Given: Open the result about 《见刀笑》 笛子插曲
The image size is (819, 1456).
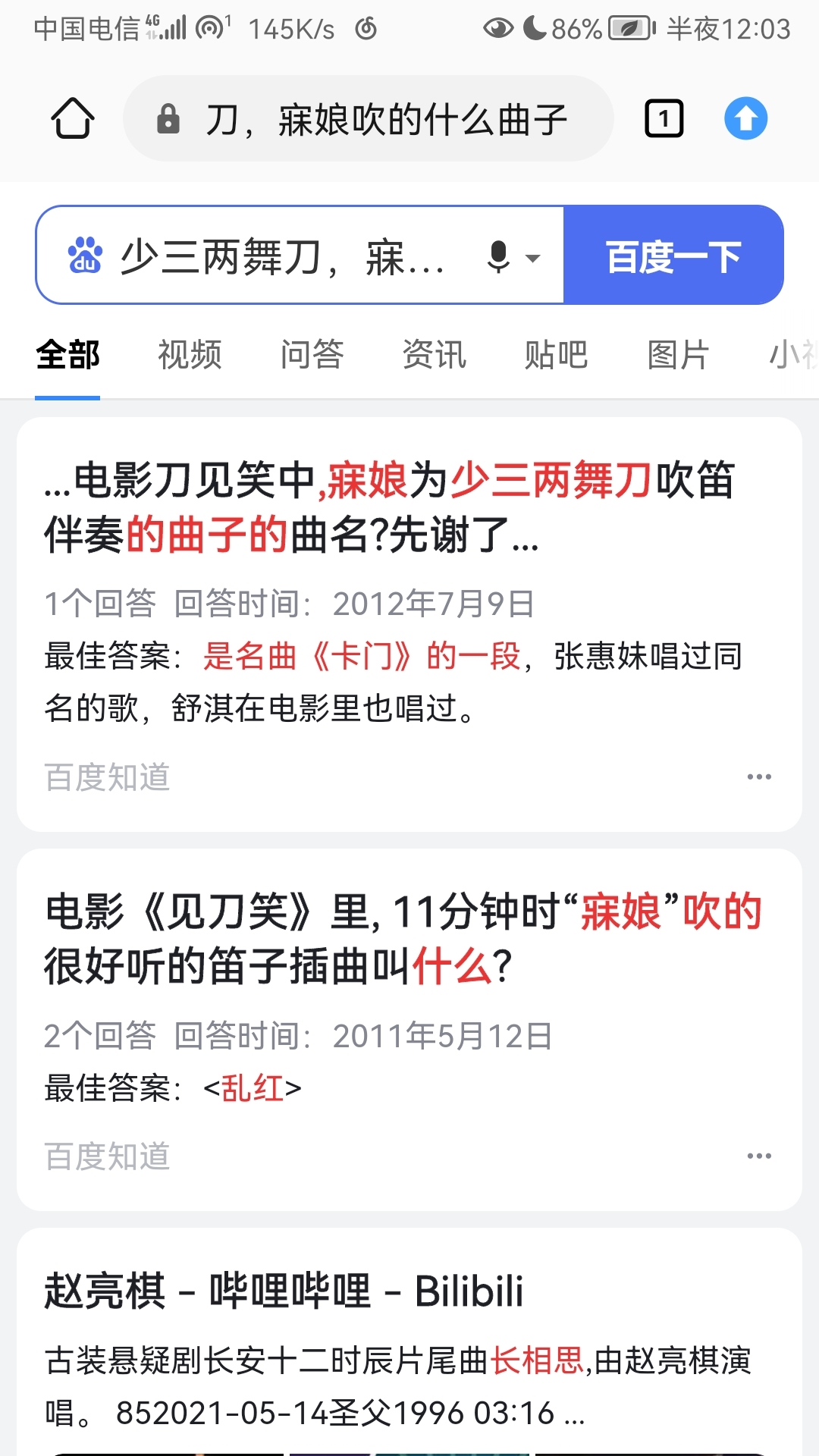Looking at the screenshot, I should click(x=403, y=939).
